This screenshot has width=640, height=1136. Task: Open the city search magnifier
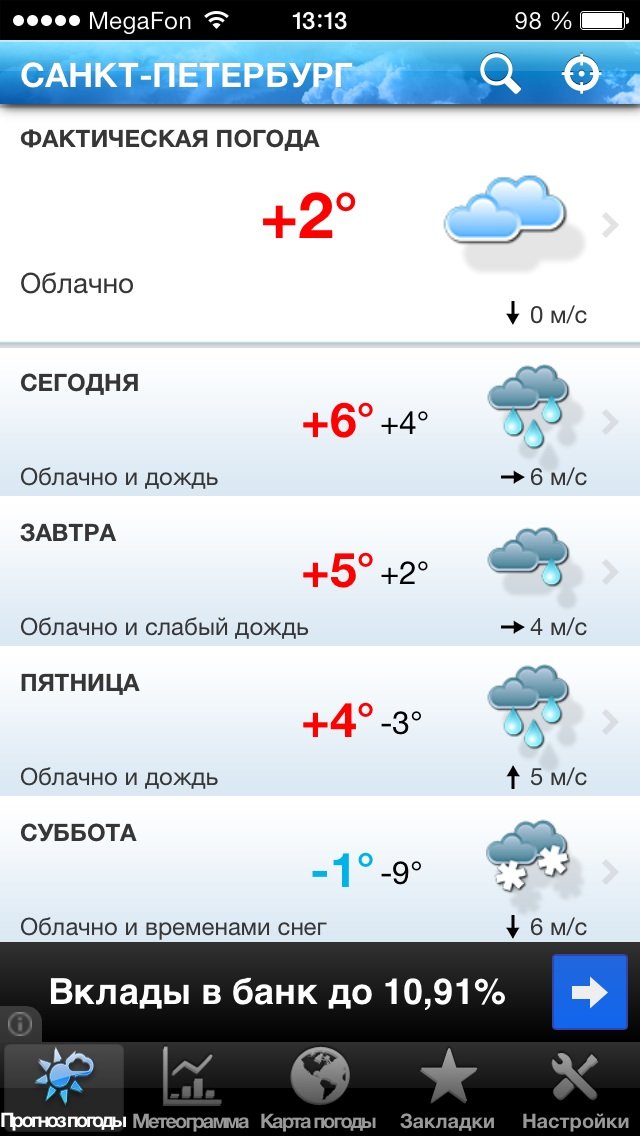pos(501,74)
